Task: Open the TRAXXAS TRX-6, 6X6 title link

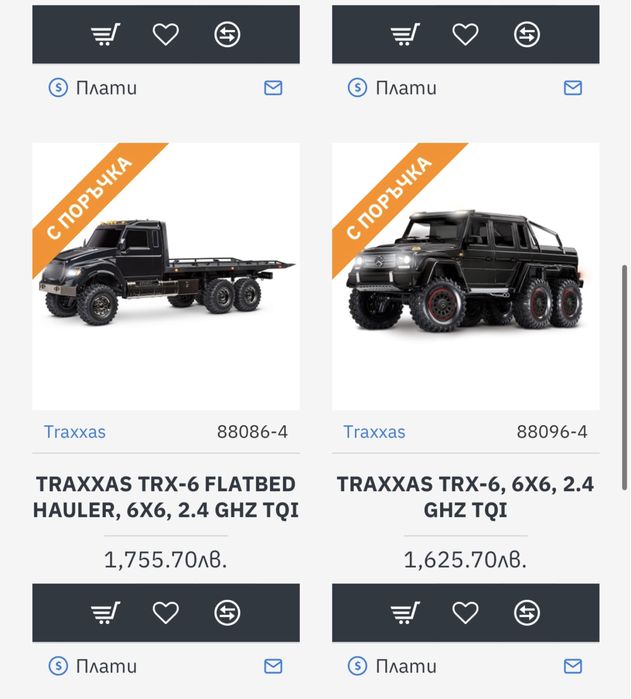Action: tap(466, 497)
